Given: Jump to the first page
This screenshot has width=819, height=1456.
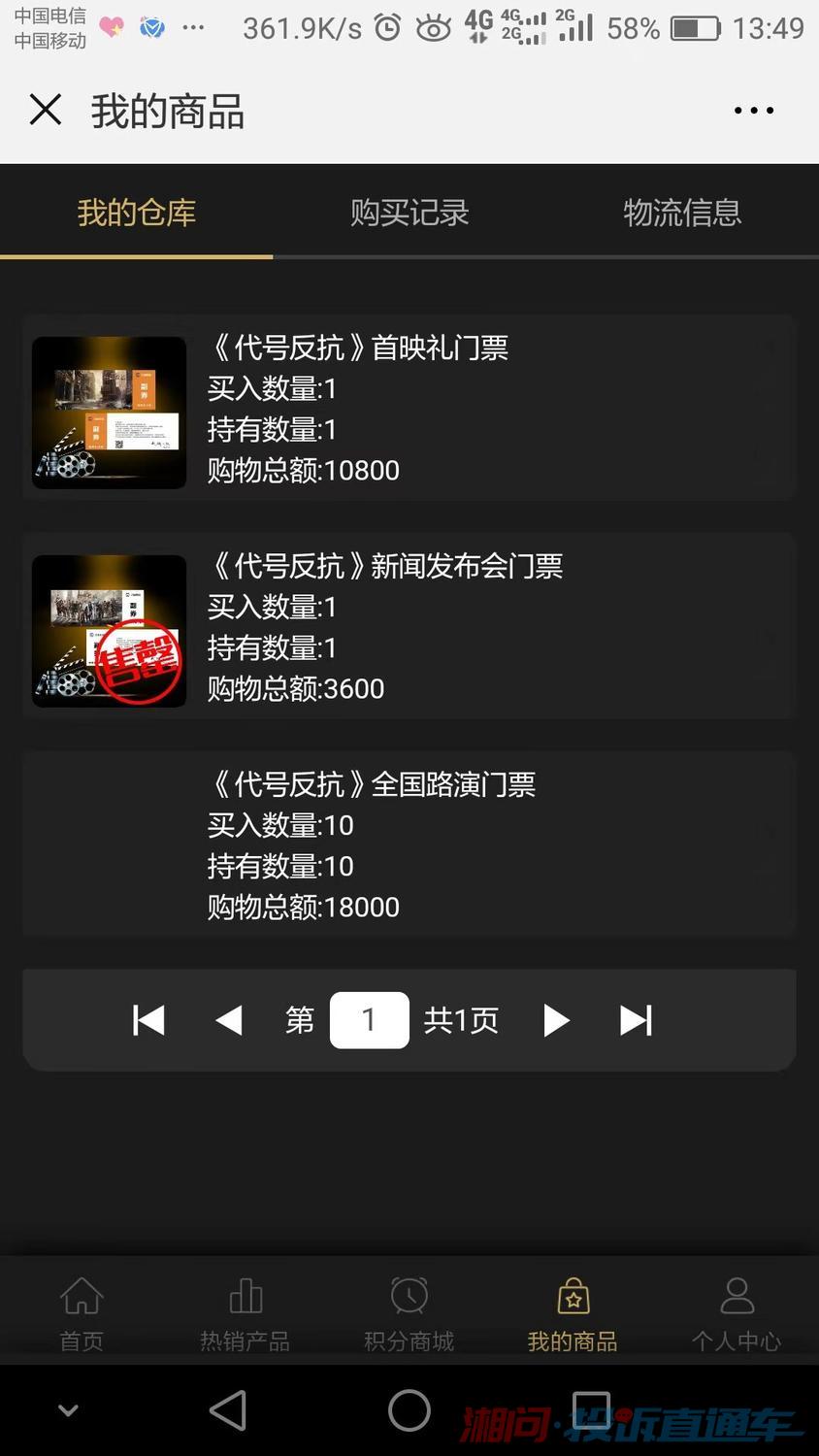Looking at the screenshot, I should tap(148, 1020).
